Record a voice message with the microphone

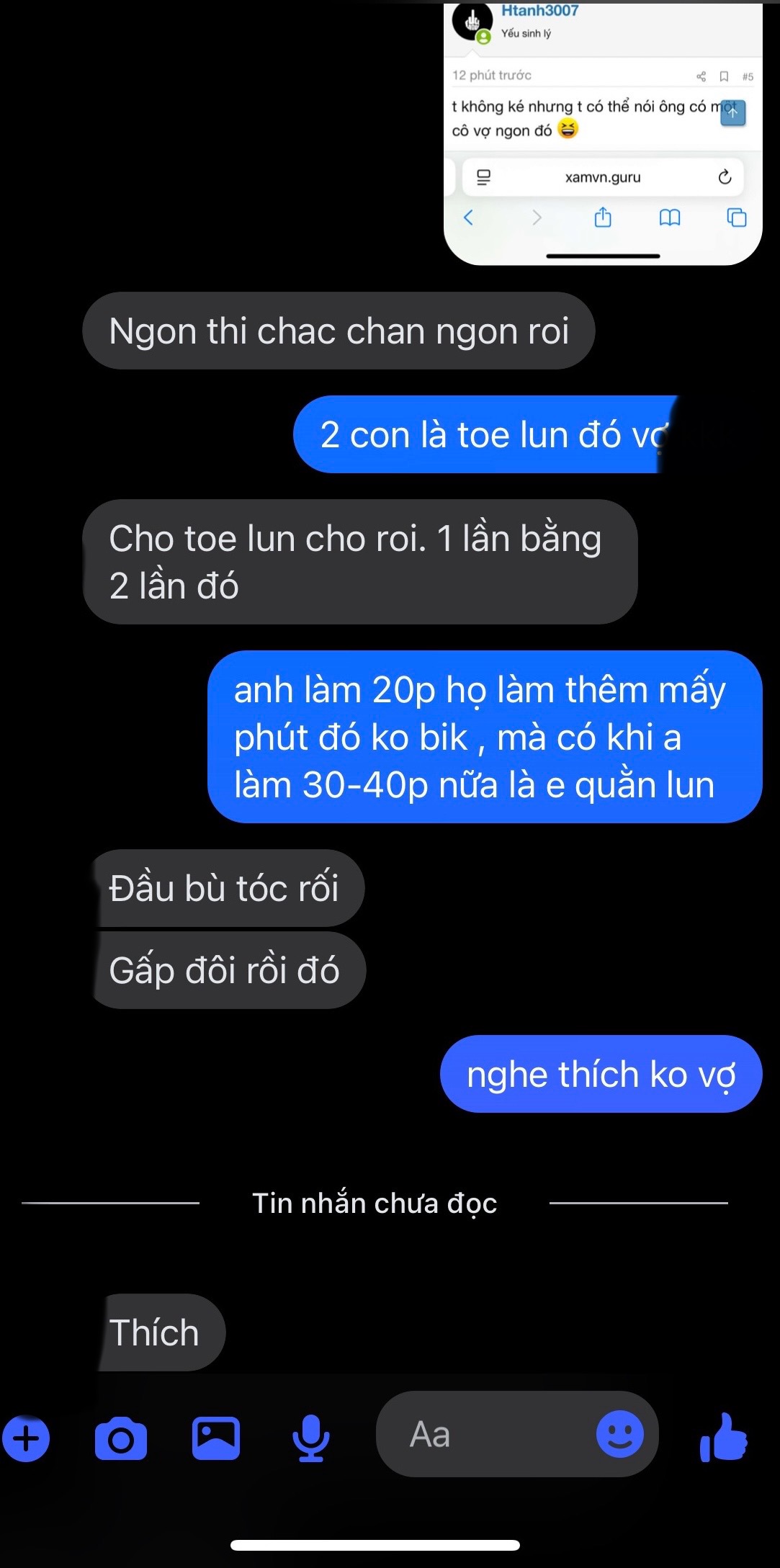[x=310, y=1438]
